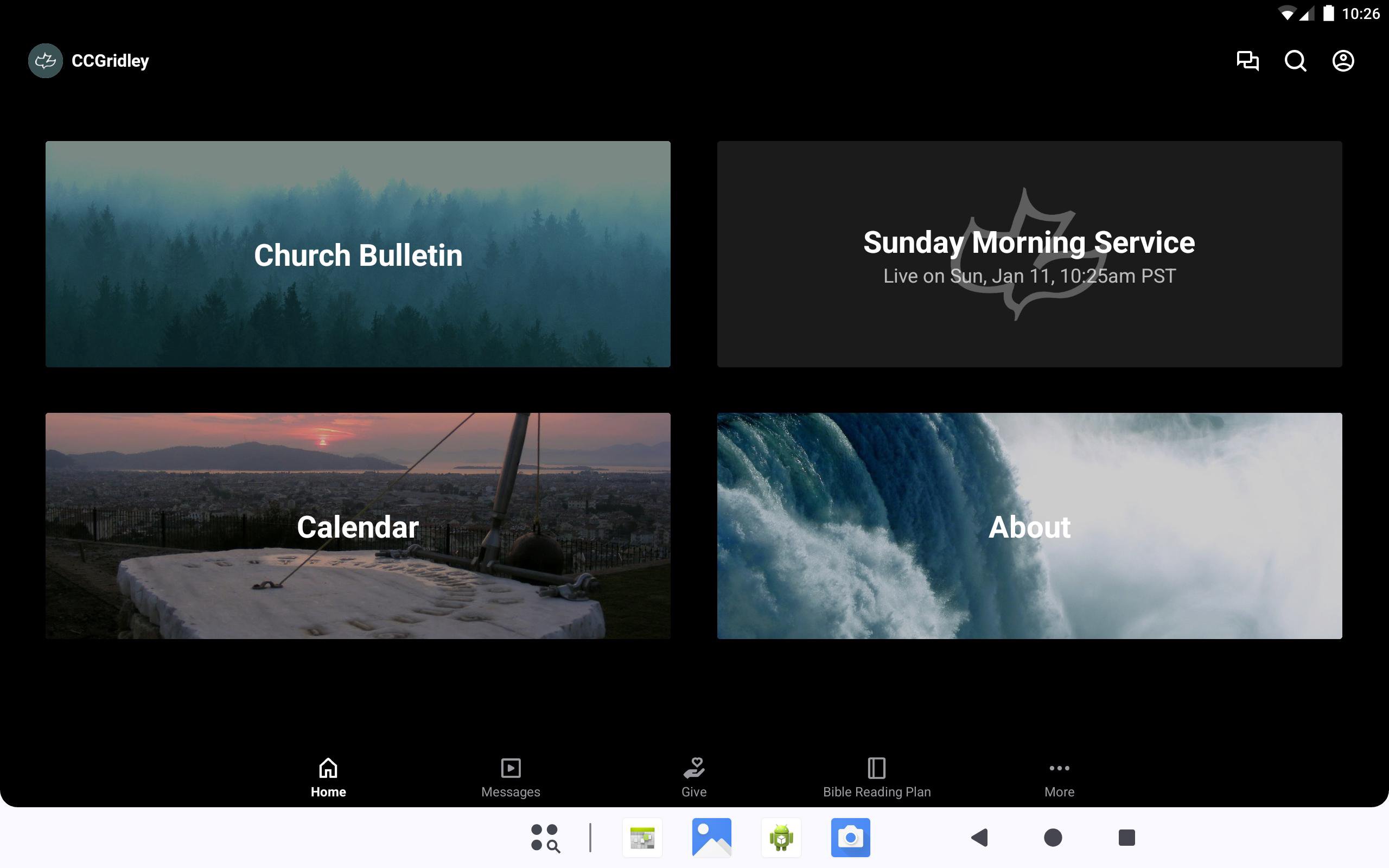Tap the system back button

pos(980,838)
